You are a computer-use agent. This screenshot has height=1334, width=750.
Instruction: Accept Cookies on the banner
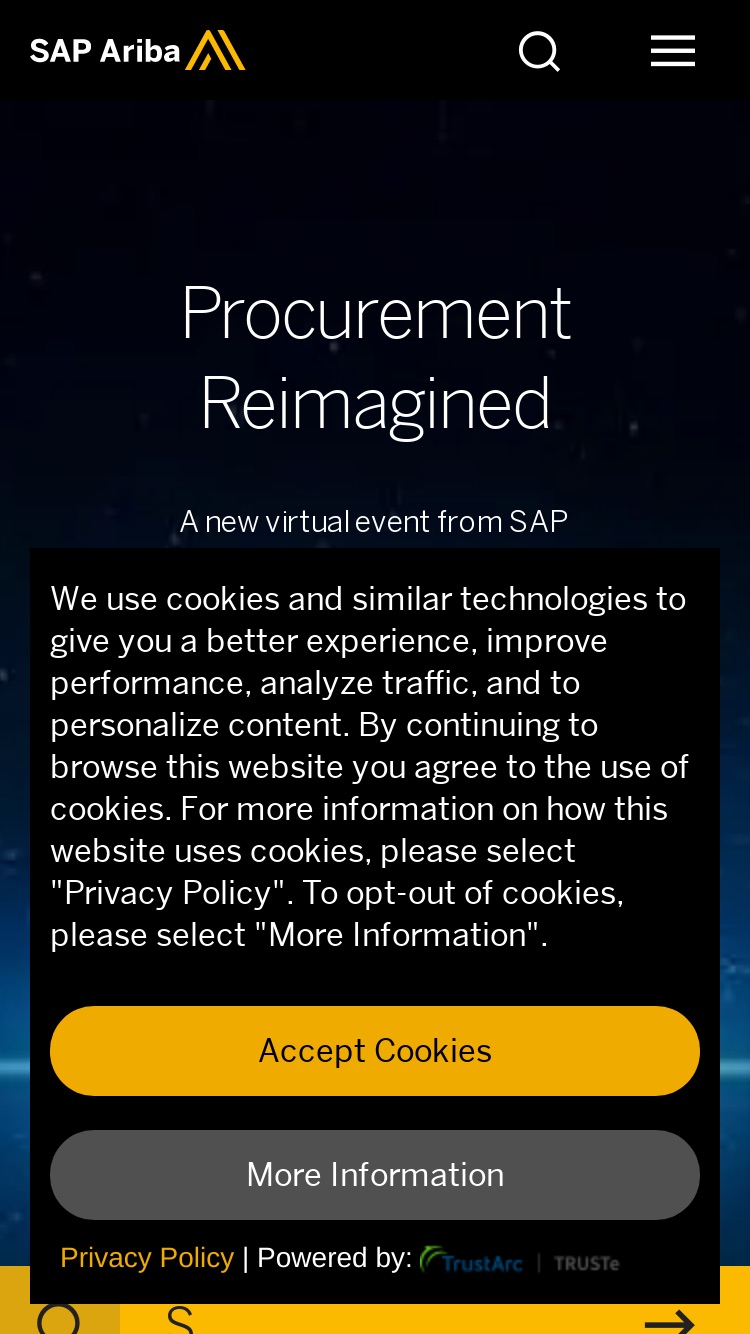point(375,1051)
